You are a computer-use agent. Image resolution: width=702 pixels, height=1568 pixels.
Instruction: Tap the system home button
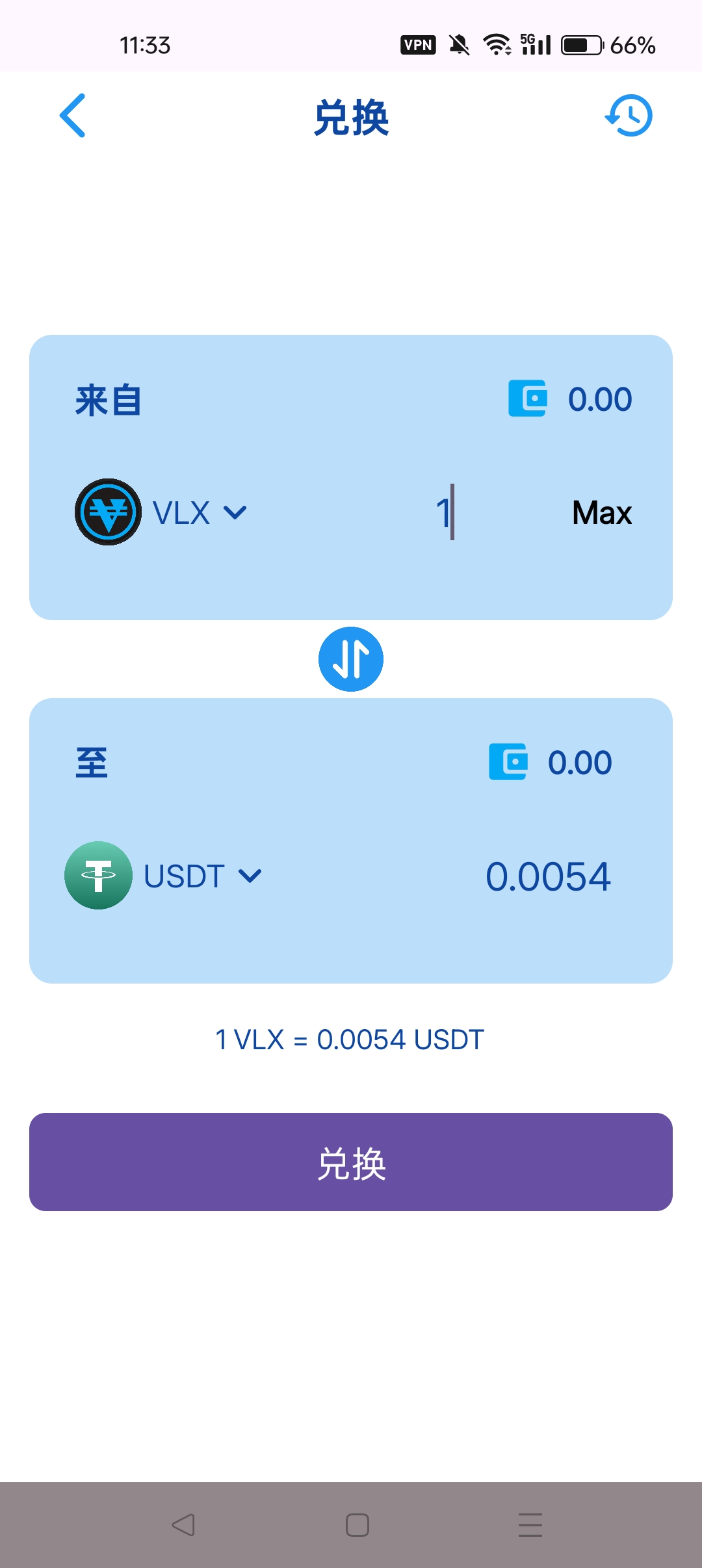pos(357,1525)
